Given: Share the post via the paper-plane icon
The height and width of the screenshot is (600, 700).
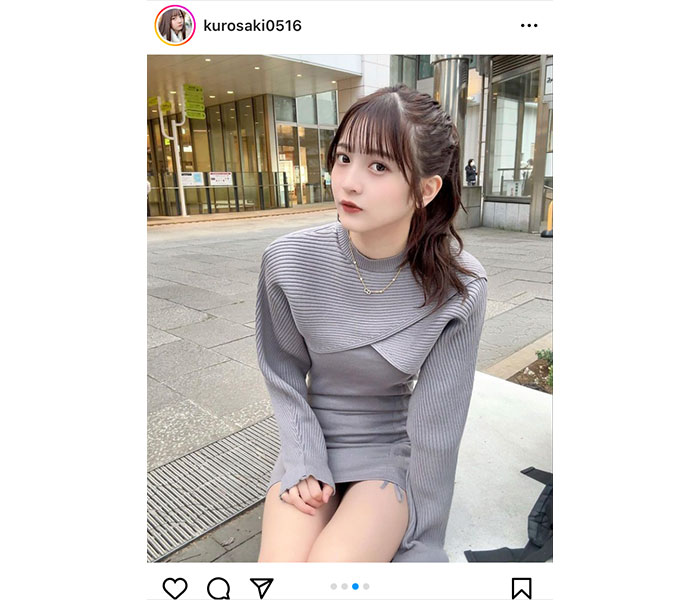Looking at the screenshot, I should (261, 587).
